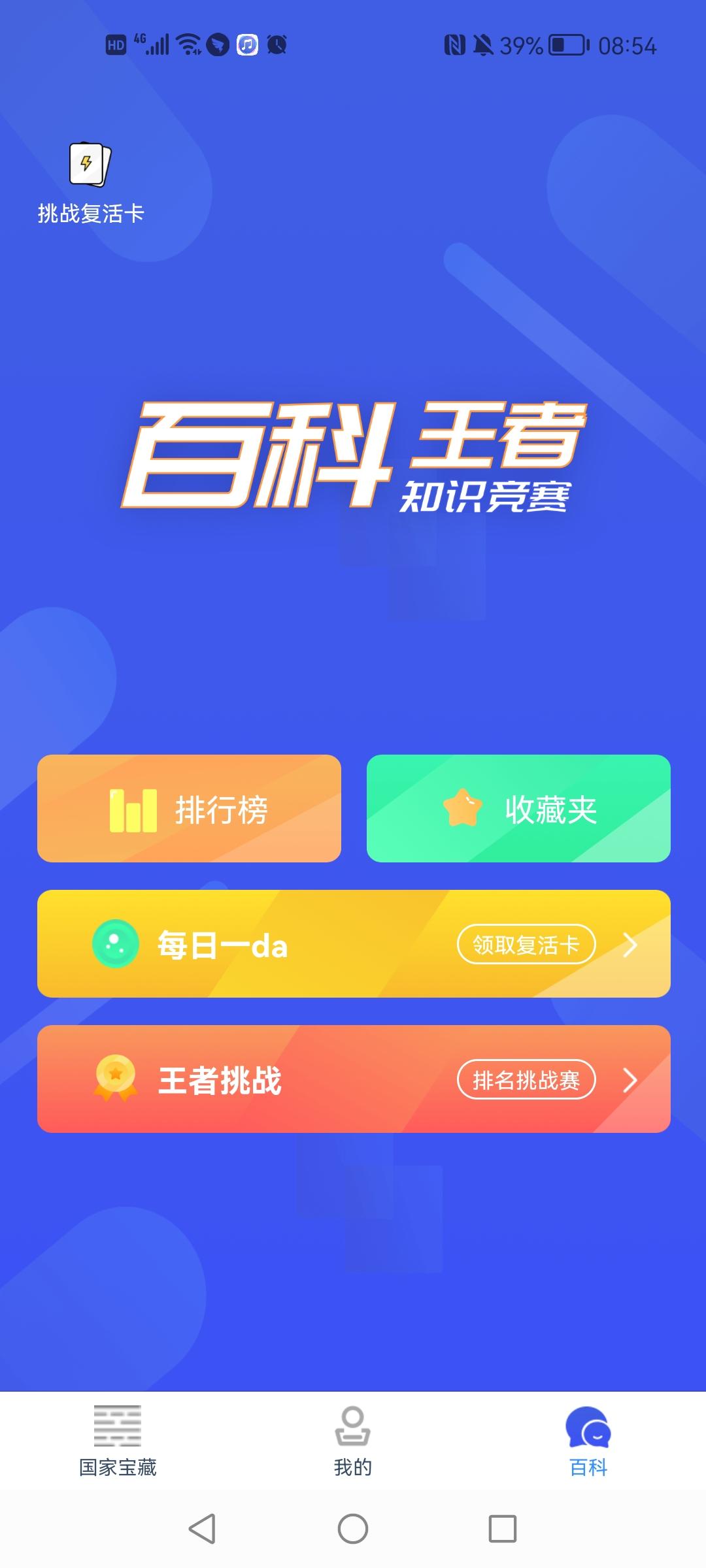The width and height of the screenshot is (706, 1568).
Task: Return to the phone's home screen
Action: point(353,1529)
